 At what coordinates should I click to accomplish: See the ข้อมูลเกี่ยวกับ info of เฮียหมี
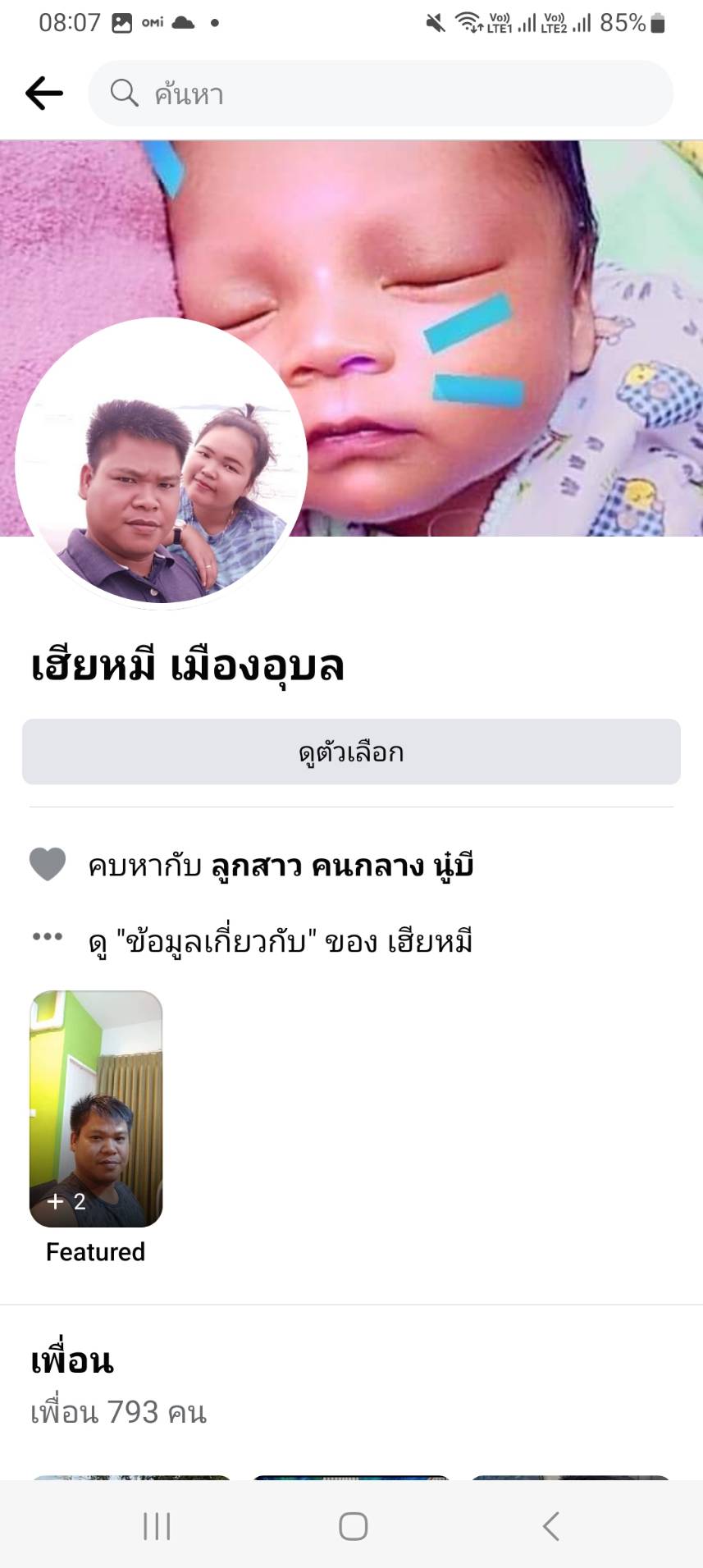[x=281, y=941]
